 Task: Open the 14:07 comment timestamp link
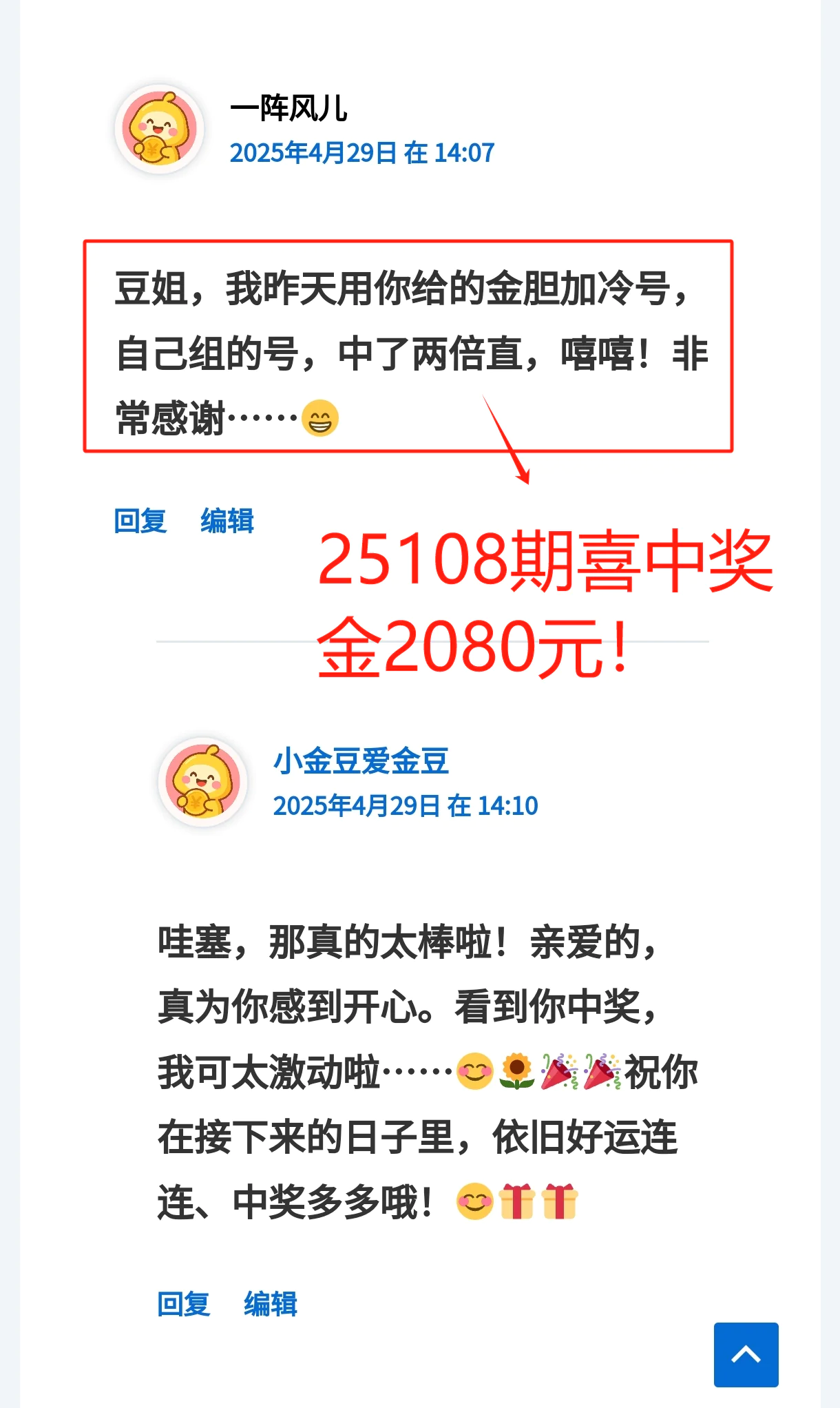click(x=361, y=153)
